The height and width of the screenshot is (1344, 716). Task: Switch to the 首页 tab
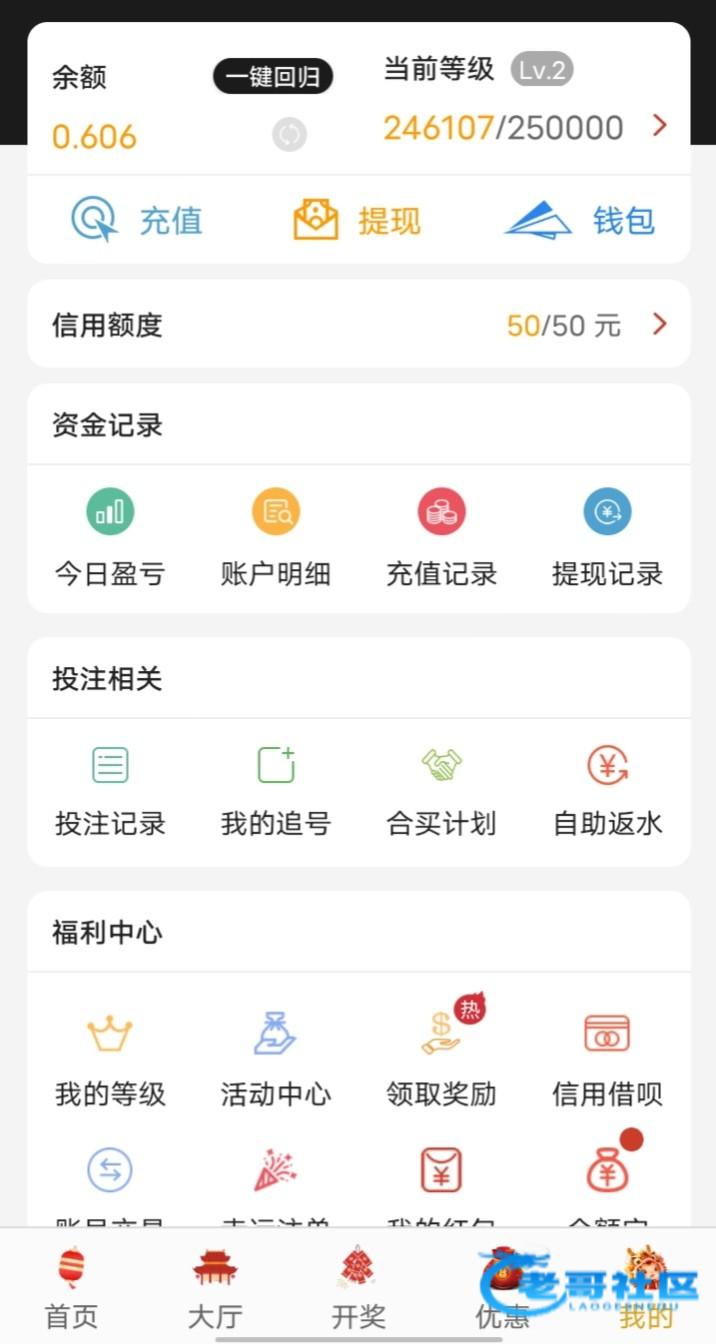click(x=71, y=1288)
